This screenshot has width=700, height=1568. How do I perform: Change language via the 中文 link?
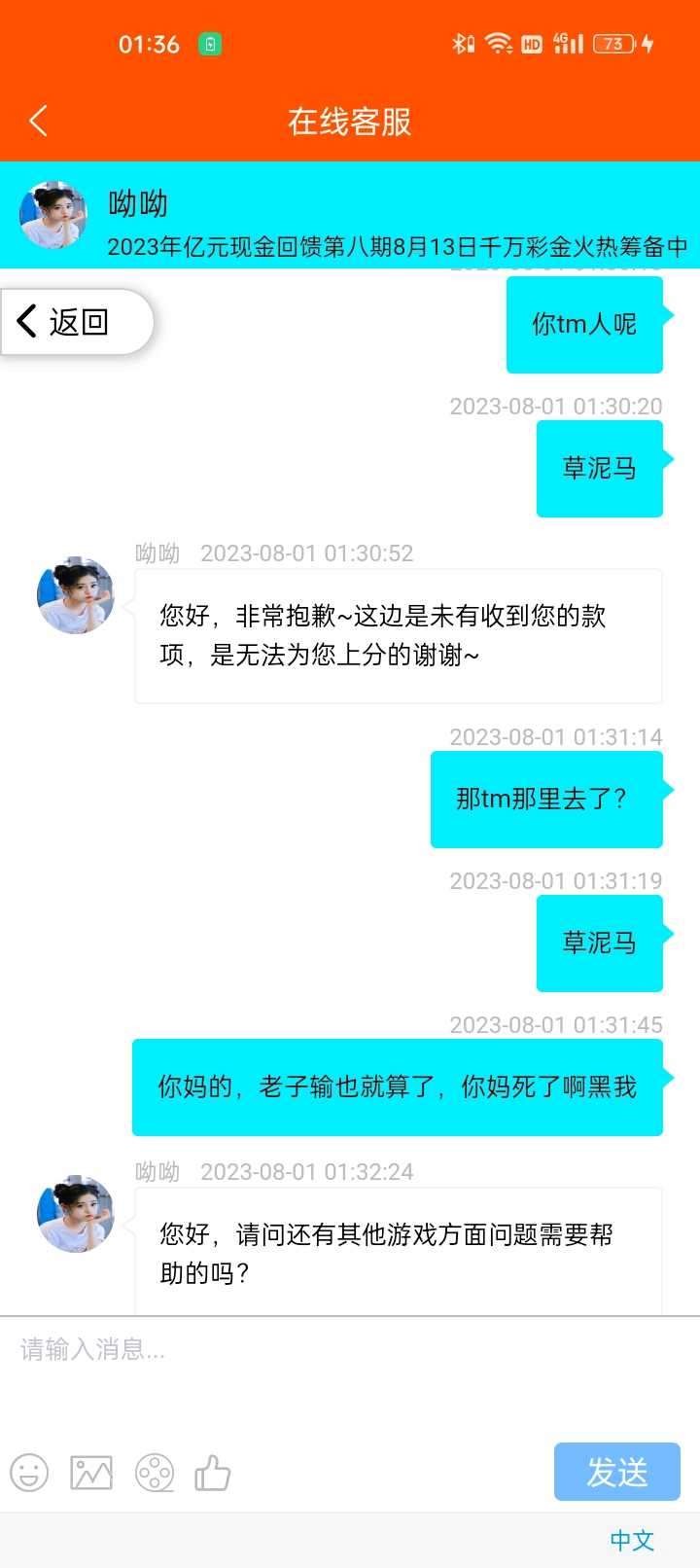coord(632,1540)
